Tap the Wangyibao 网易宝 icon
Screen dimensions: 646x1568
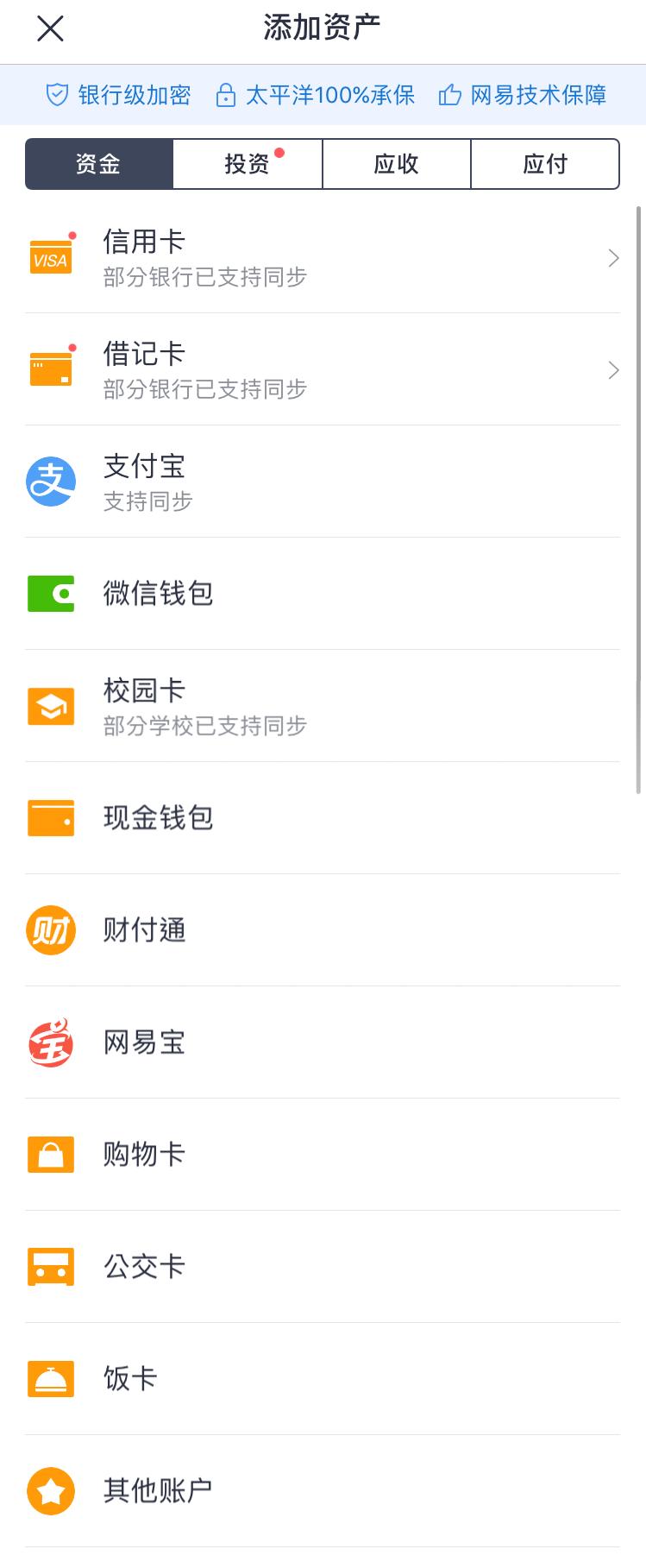[x=50, y=1042]
